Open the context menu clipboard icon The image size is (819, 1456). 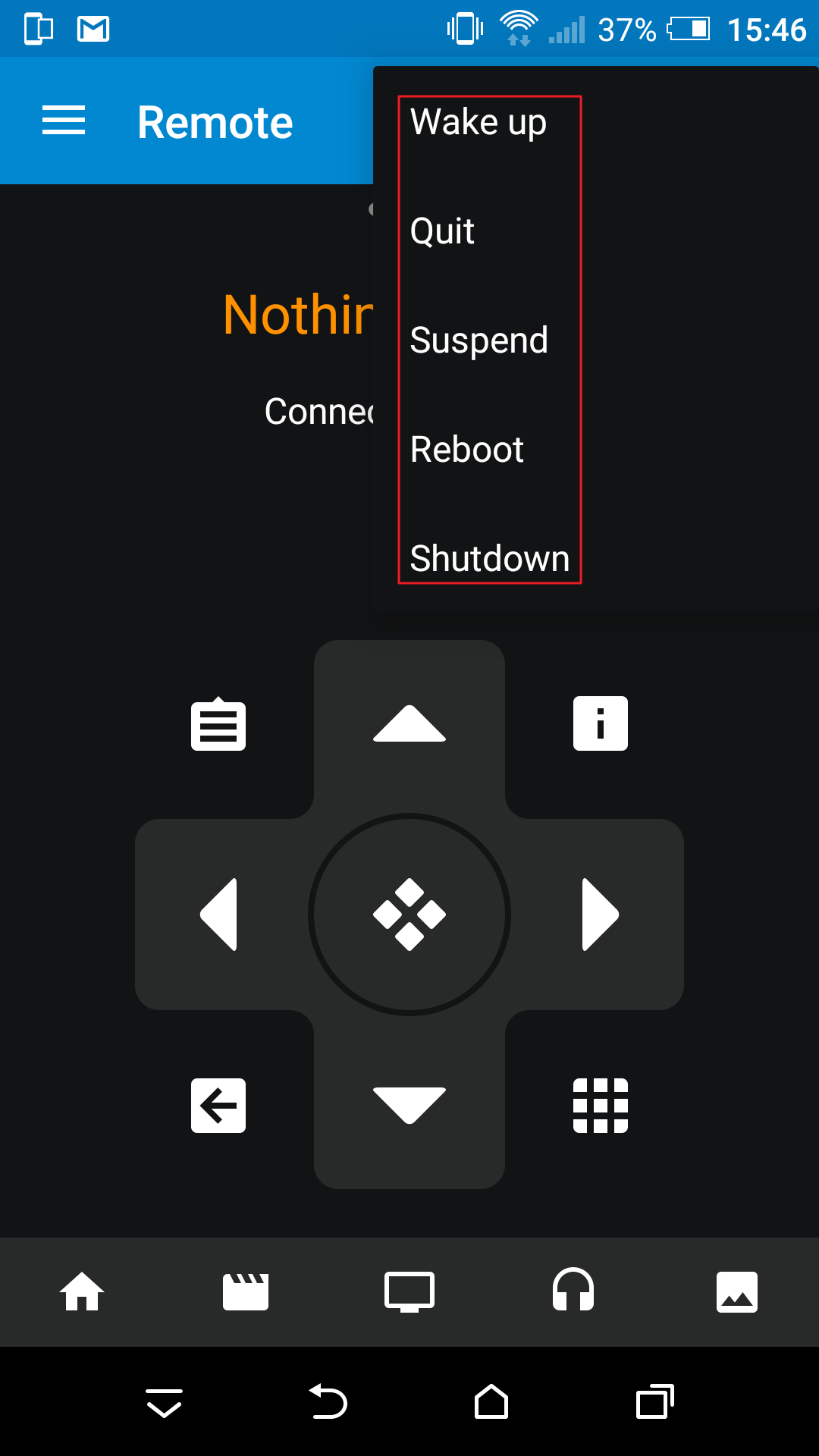tap(218, 723)
